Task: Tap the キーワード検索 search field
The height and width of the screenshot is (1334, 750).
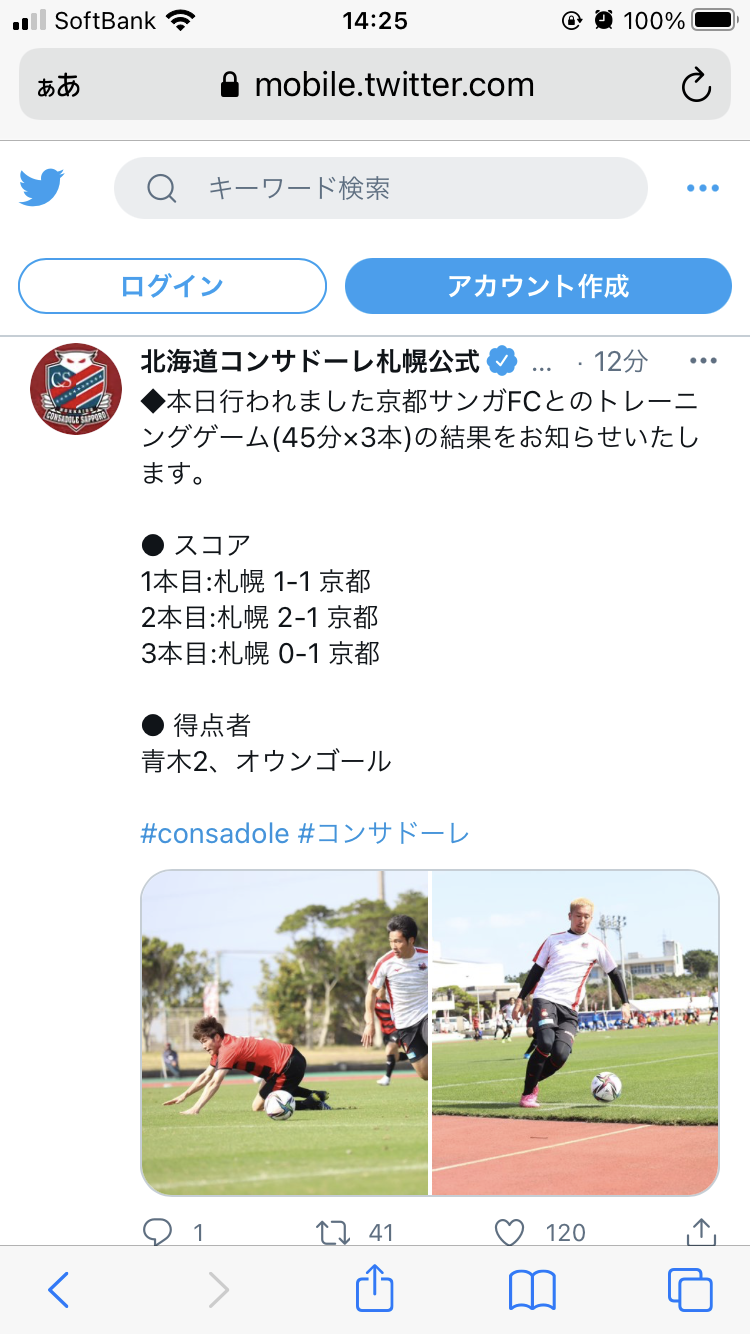Action: pyautogui.click(x=381, y=188)
